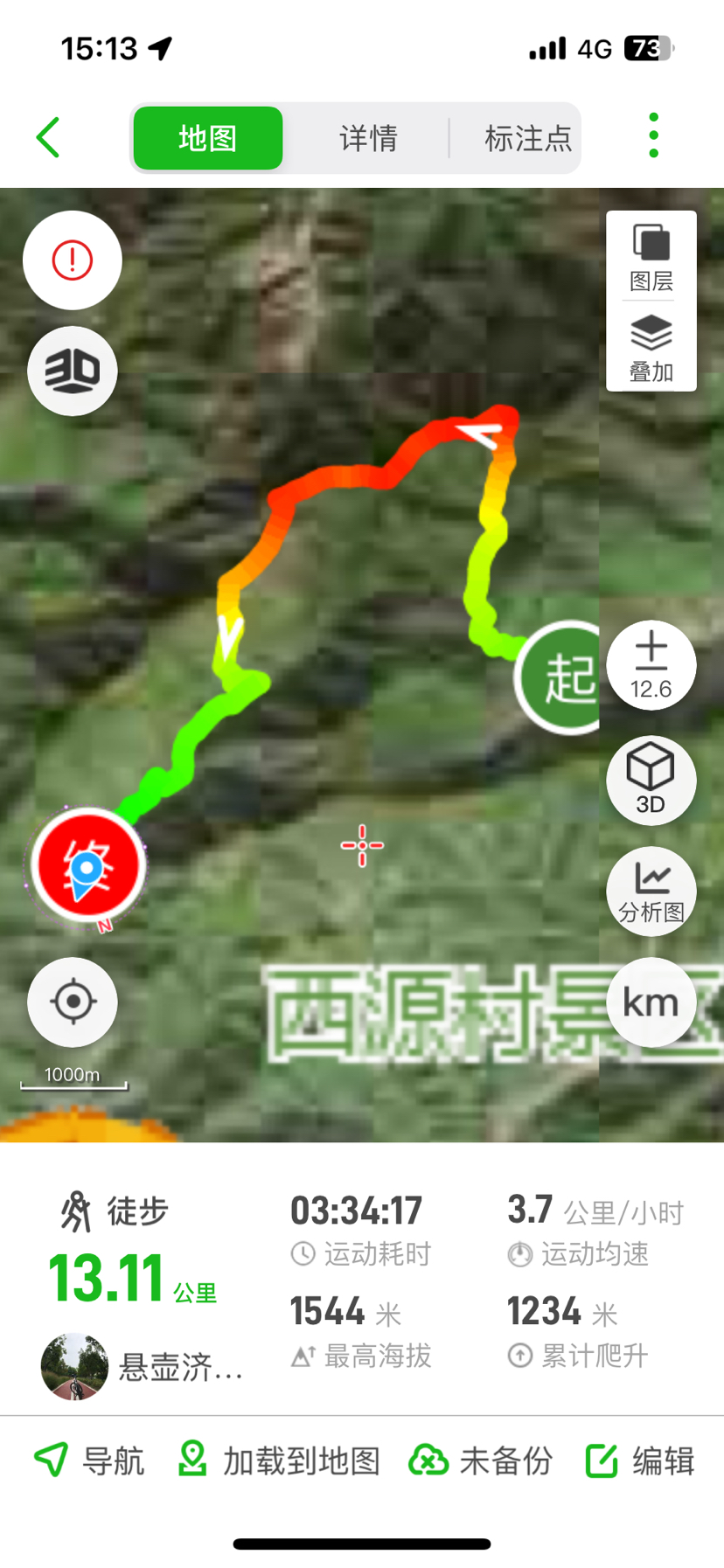Open the 图层 map layers option
Image resolution: width=724 pixels, height=1568 pixels.
[x=651, y=257]
